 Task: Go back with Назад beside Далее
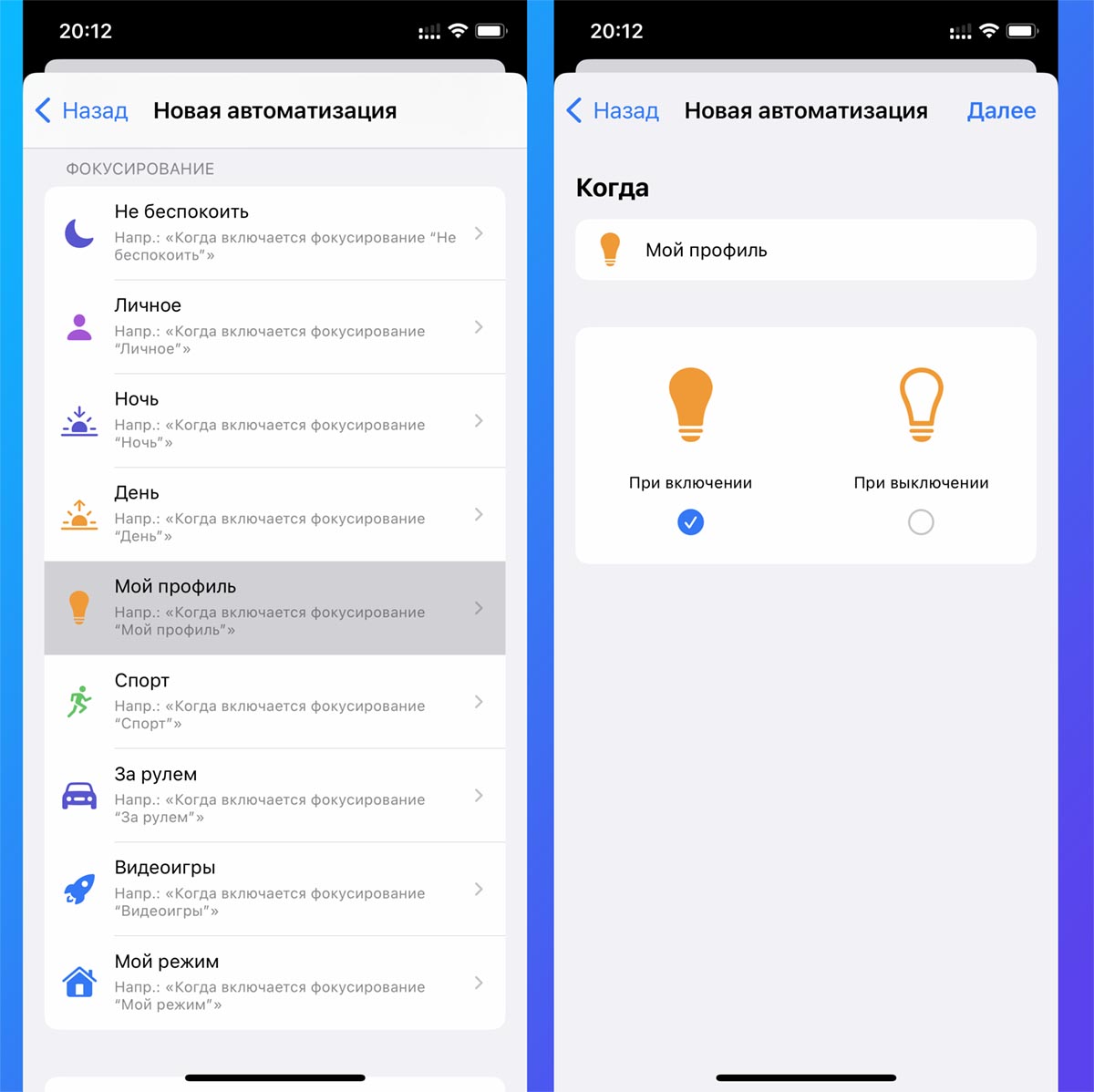click(614, 111)
